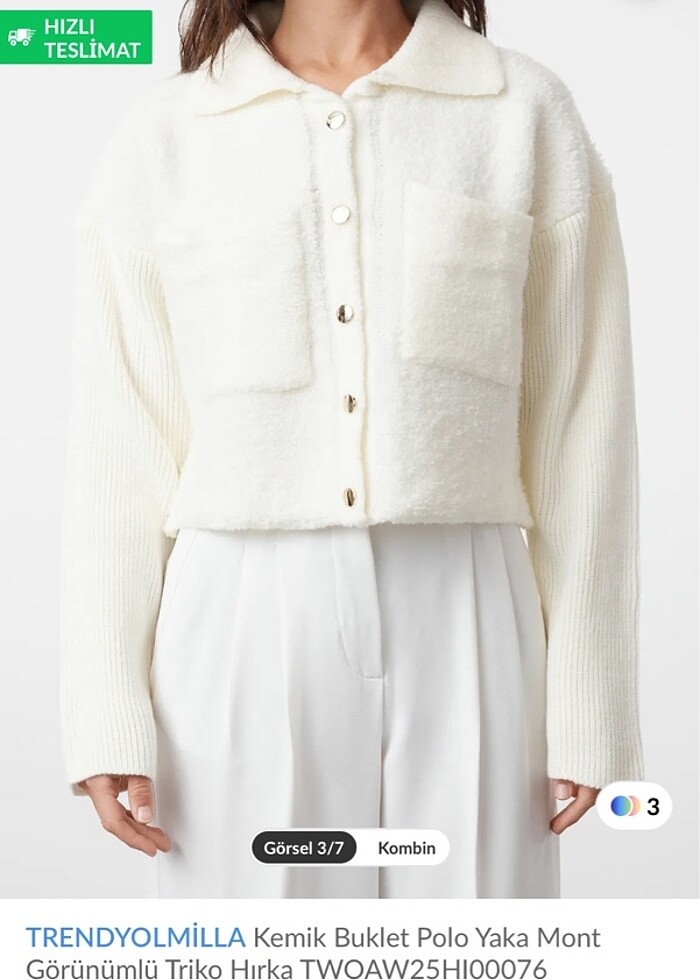This screenshot has width=700, height=980.
Task: Open the TRENDYOLMİLLA brand link
Action: 135,937
